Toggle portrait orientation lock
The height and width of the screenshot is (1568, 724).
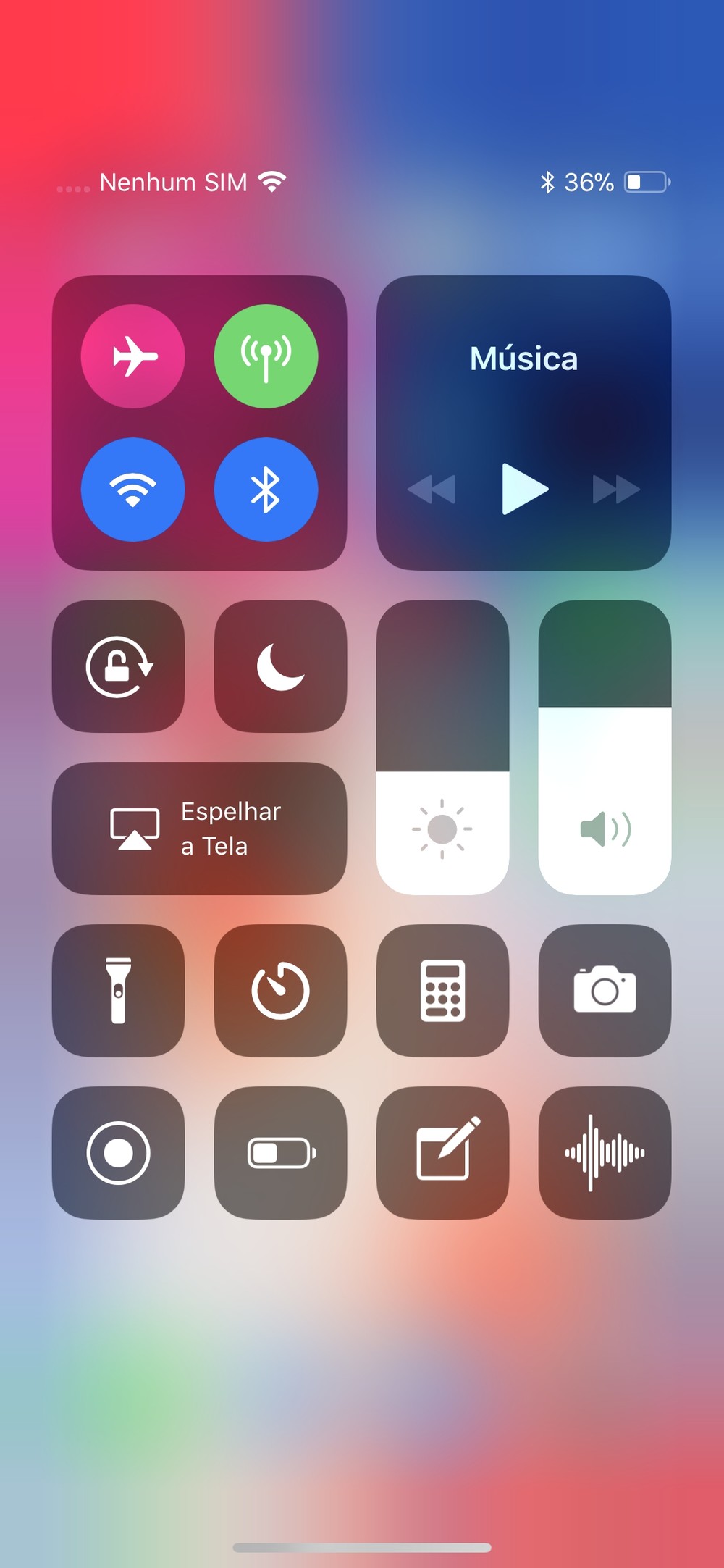(x=119, y=666)
